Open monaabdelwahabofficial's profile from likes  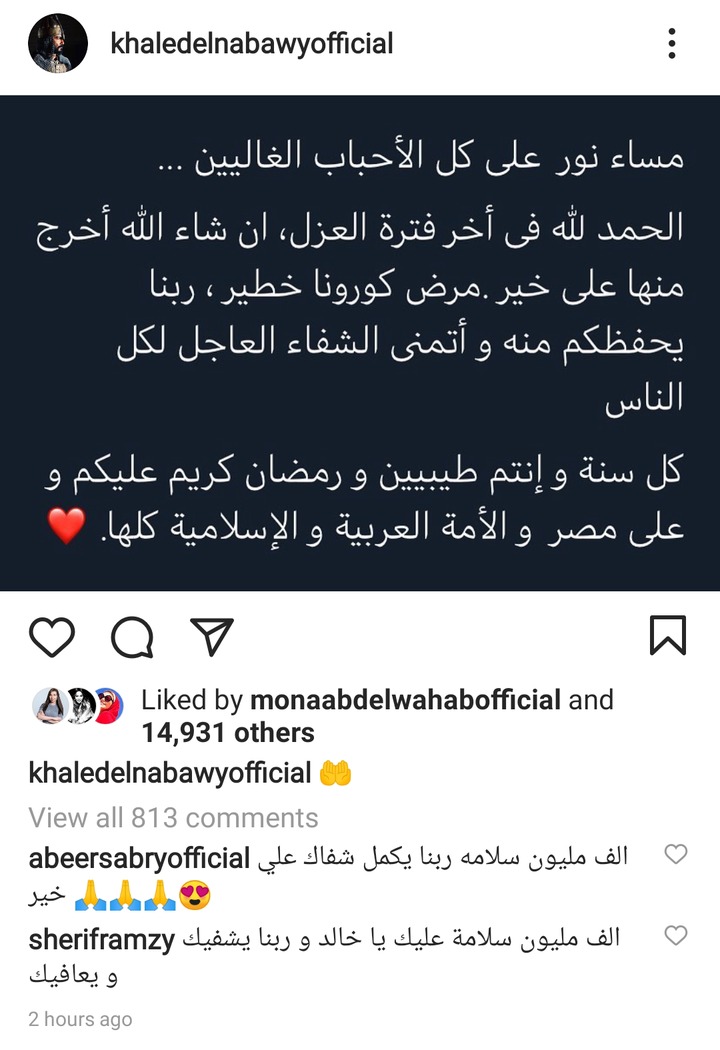click(x=405, y=700)
